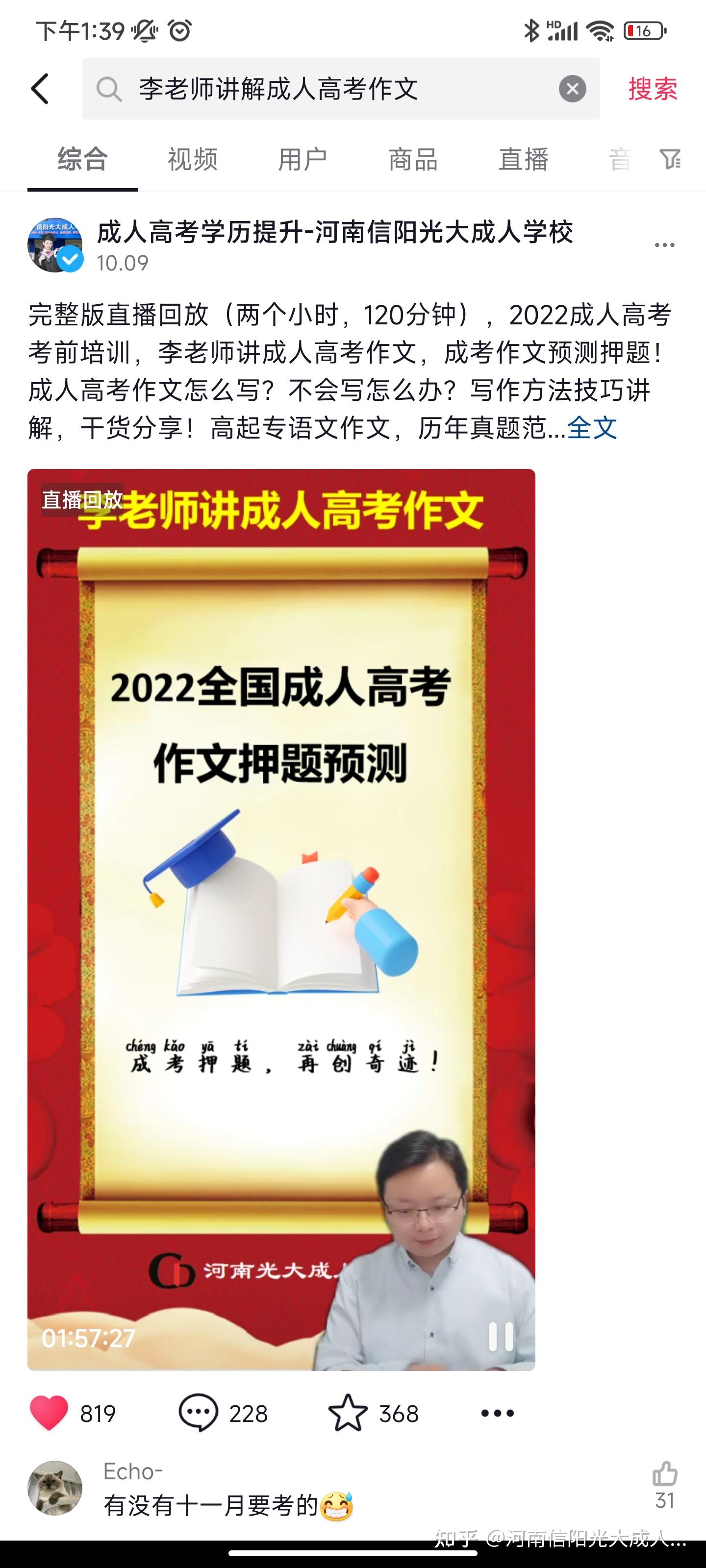Expand the caption with 全文
Viewport: 706px width, 1568px height.
coord(592,428)
